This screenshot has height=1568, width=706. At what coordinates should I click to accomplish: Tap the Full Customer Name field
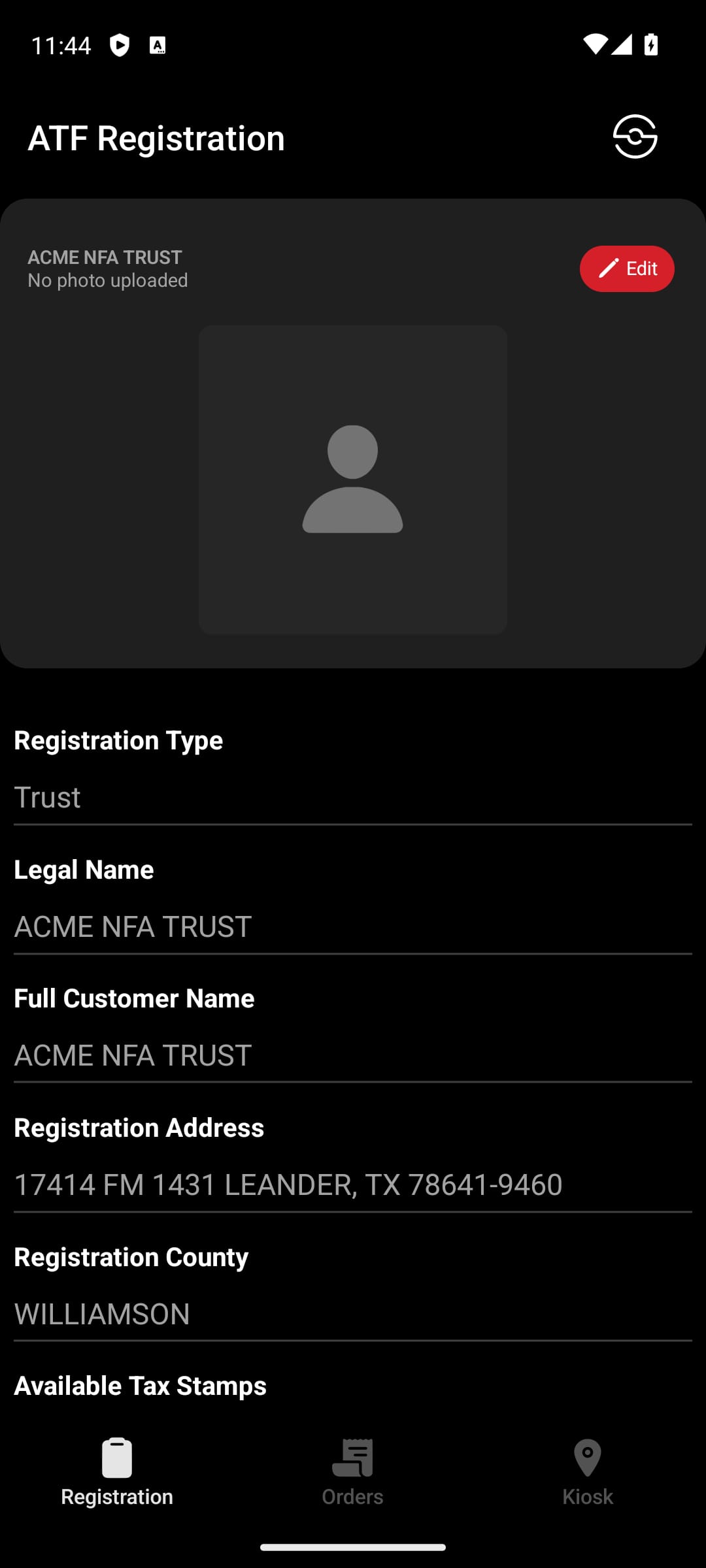(353, 1054)
